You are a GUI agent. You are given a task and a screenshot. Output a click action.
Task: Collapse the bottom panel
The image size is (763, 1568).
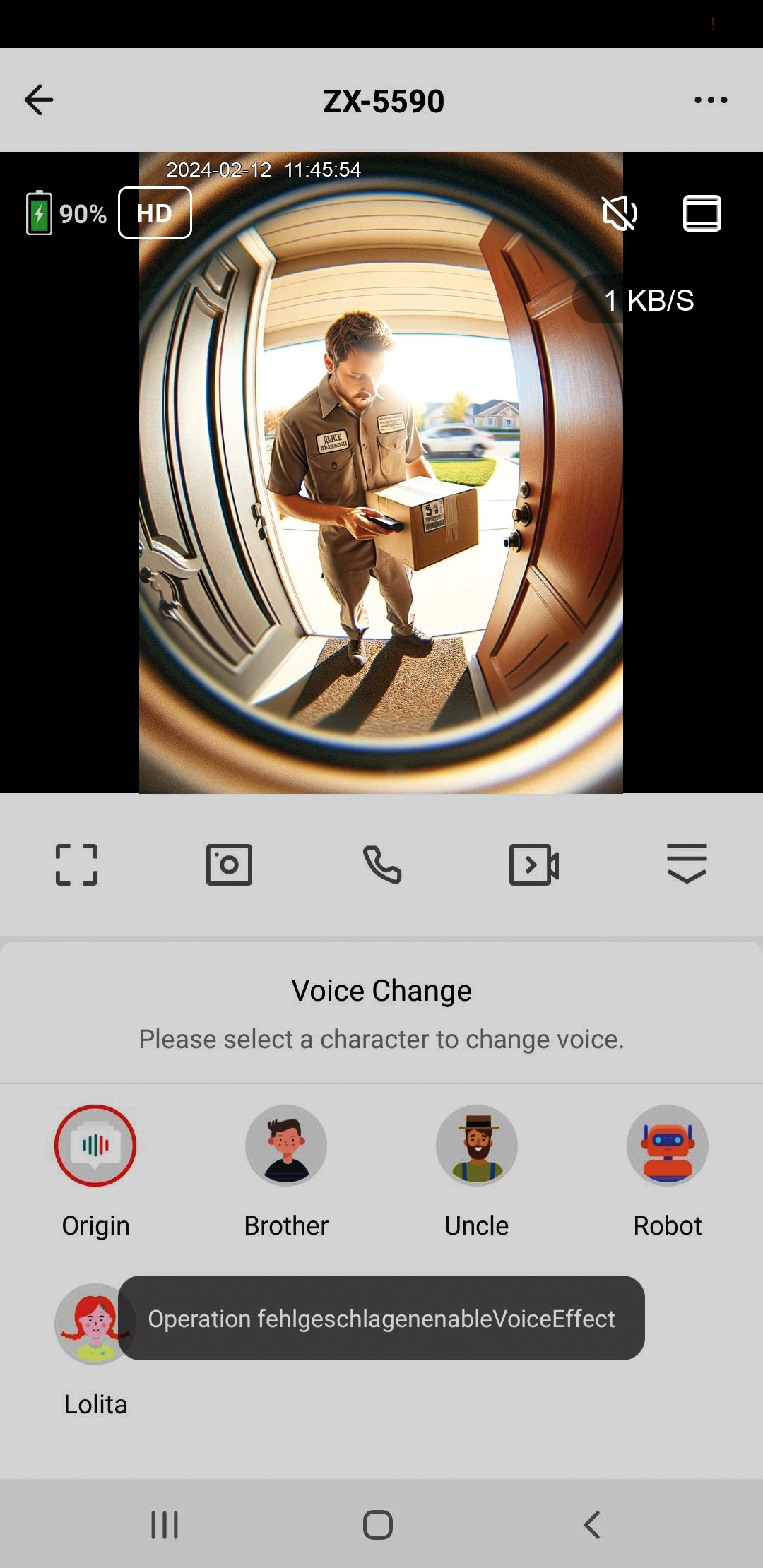[x=687, y=863]
